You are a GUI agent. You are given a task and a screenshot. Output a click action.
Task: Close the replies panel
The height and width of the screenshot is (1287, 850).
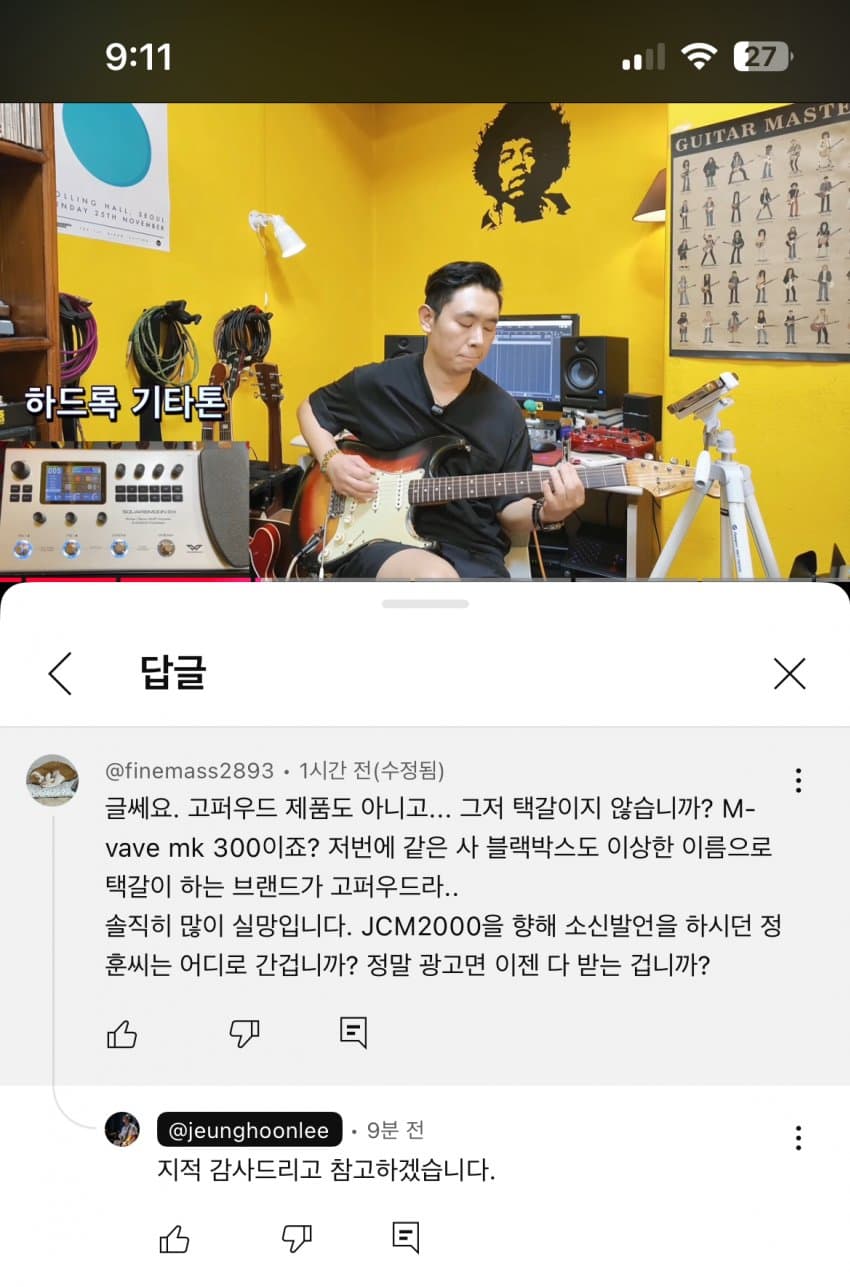pyautogui.click(x=789, y=674)
